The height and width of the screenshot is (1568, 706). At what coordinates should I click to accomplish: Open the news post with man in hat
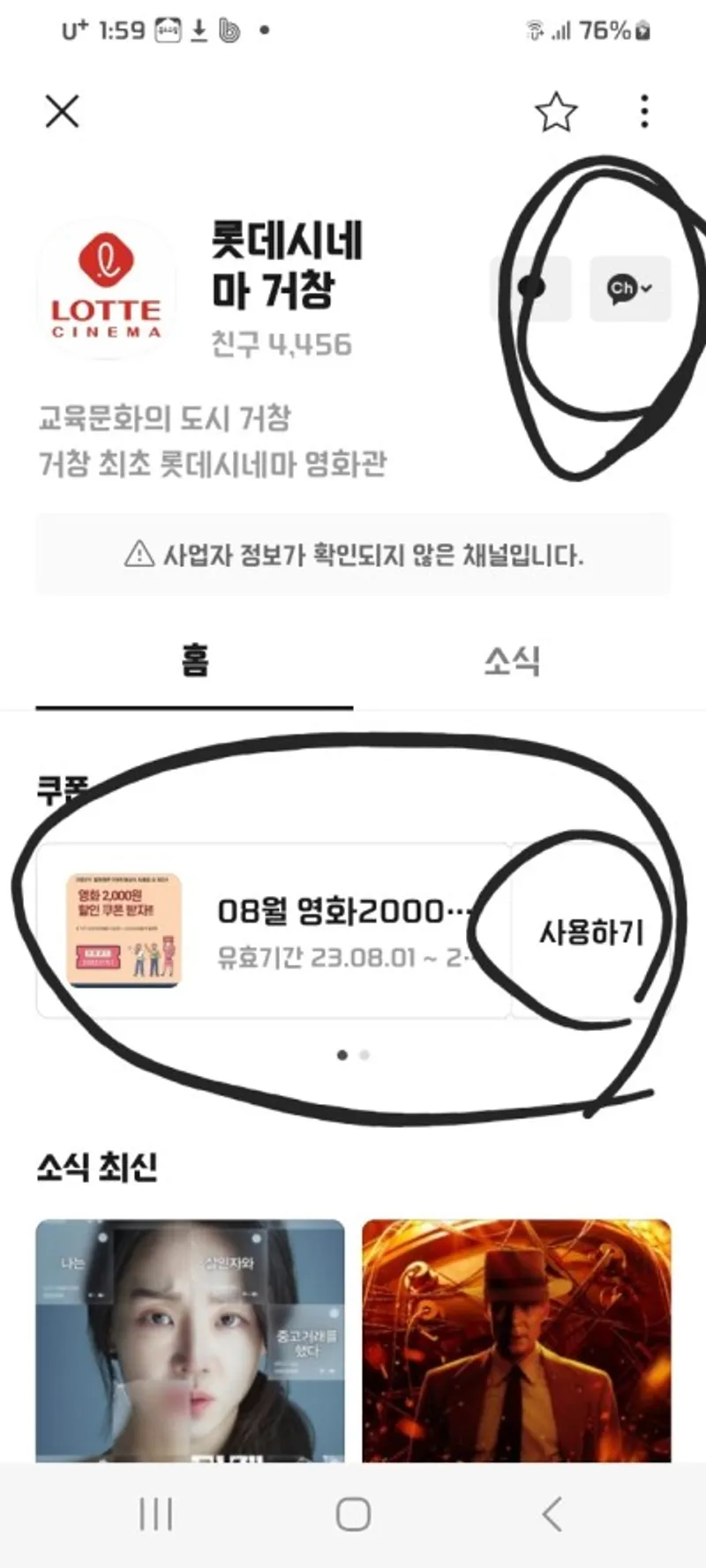516,1340
